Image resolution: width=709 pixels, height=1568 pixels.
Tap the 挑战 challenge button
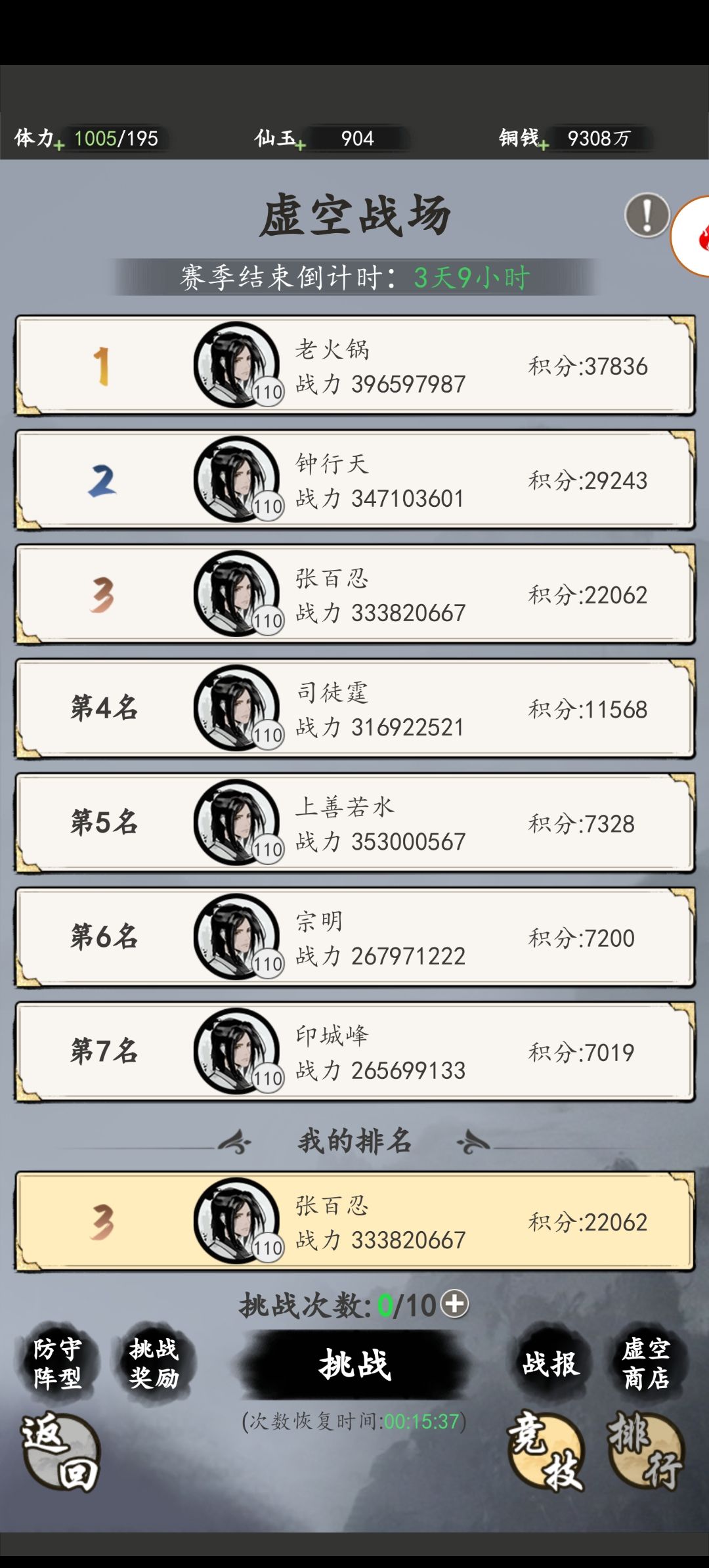(x=355, y=1364)
